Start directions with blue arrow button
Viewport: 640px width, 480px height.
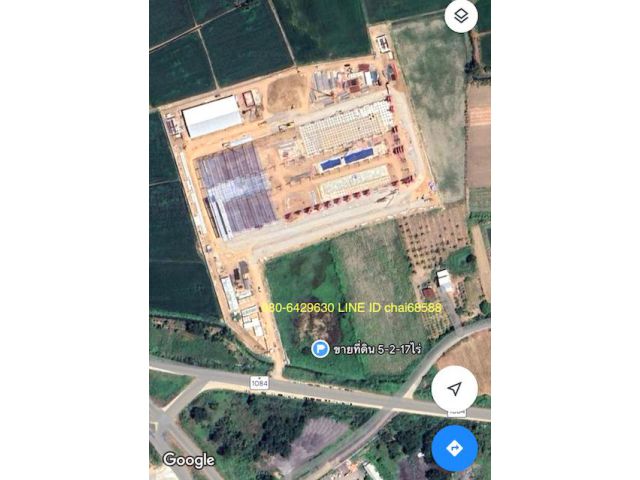pos(454,448)
